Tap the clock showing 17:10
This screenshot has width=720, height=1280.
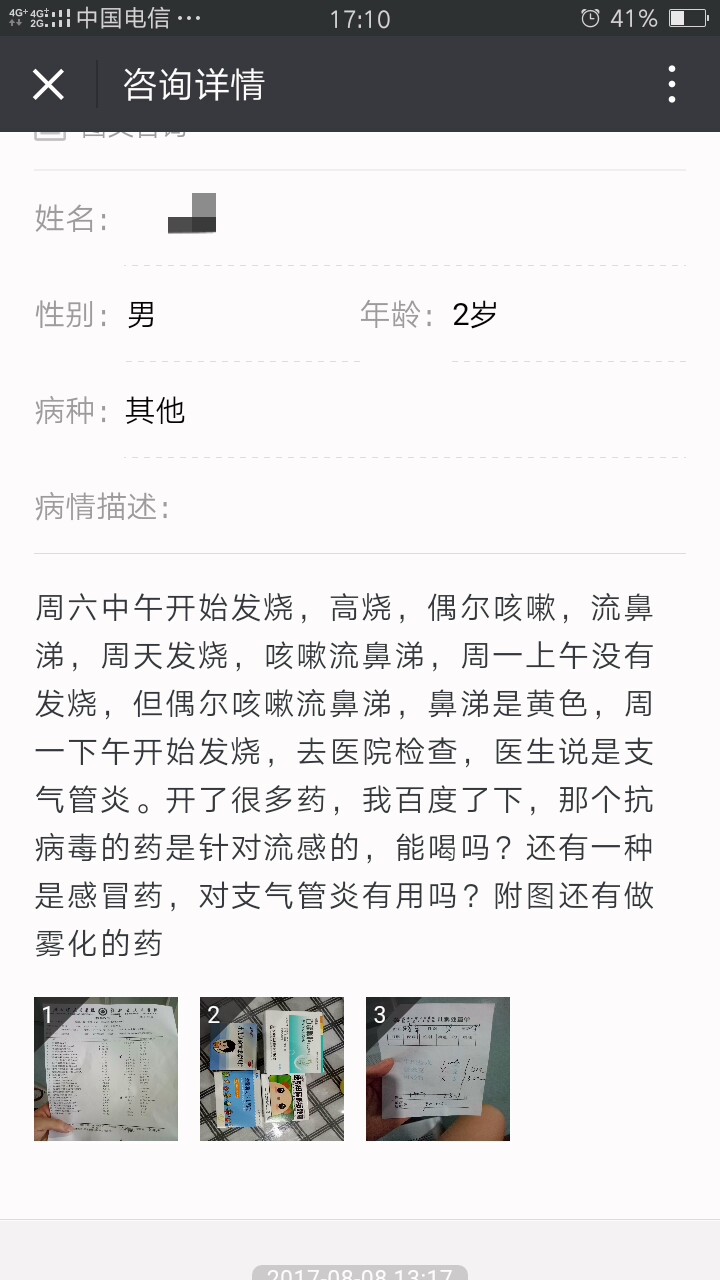click(x=360, y=17)
